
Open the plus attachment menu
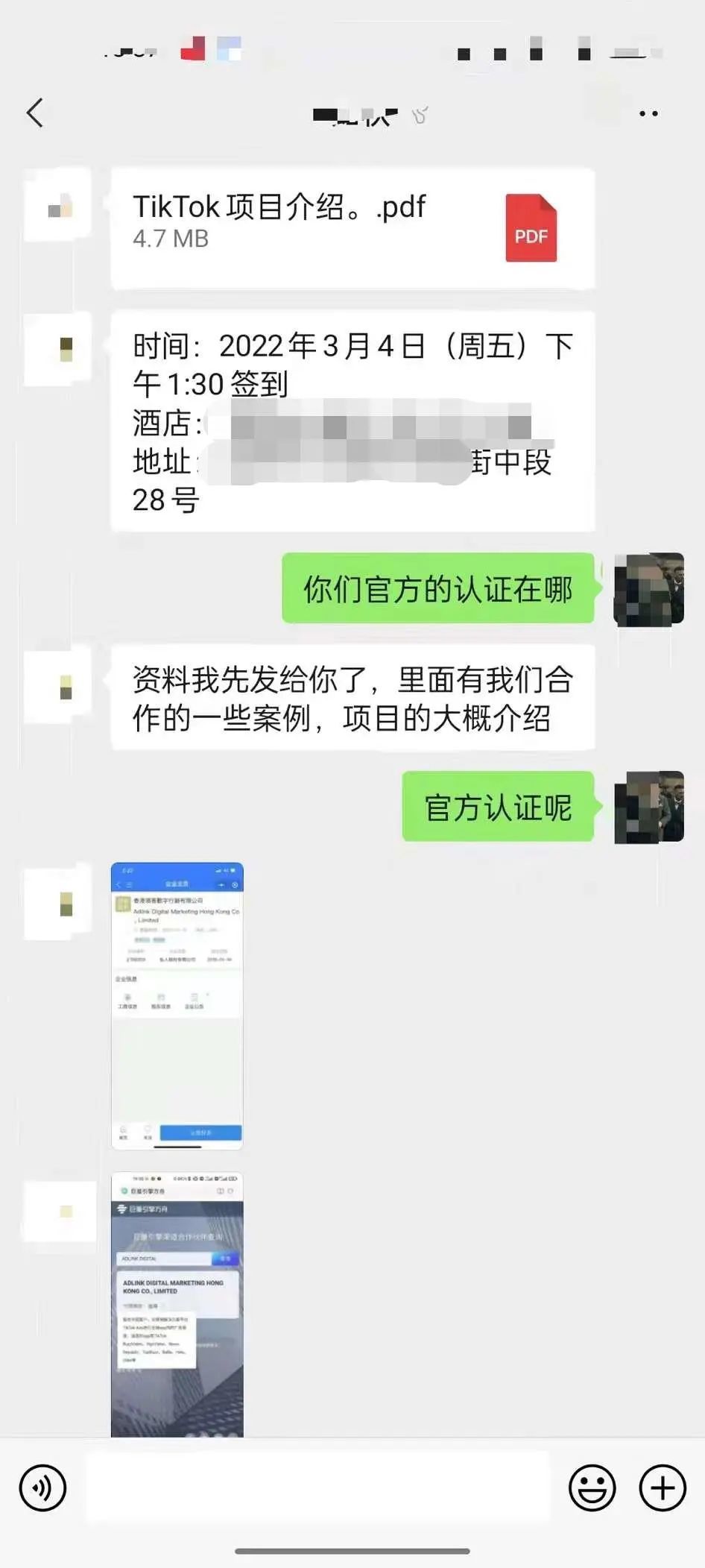click(663, 1488)
